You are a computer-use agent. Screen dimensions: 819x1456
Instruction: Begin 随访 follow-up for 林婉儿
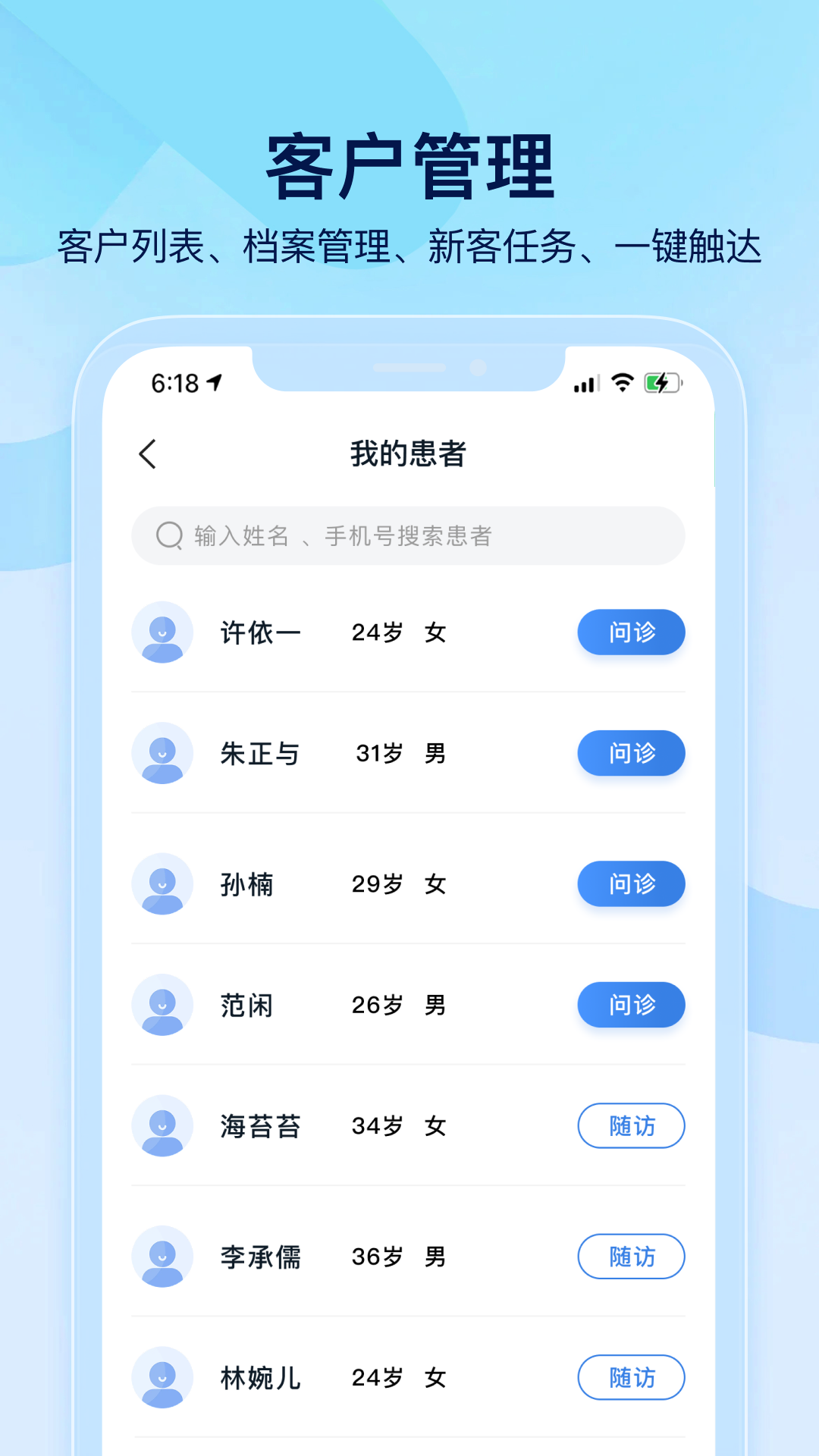(x=631, y=1378)
